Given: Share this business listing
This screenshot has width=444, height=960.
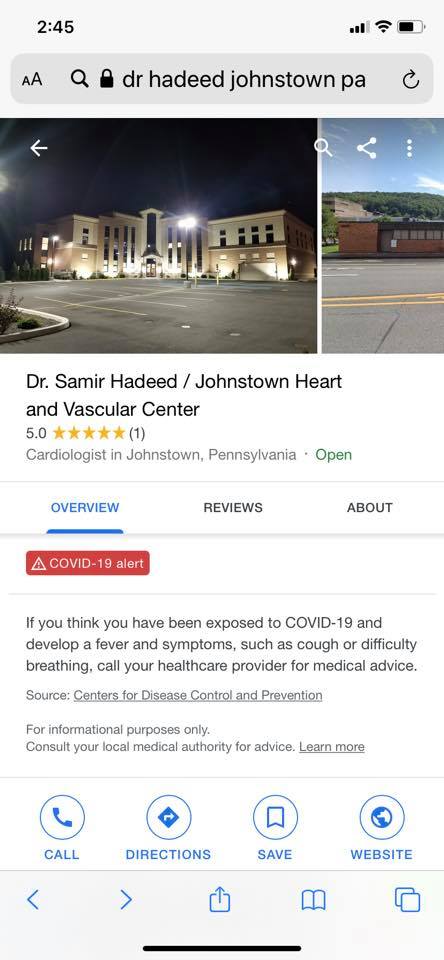Looking at the screenshot, I should (367, 148).
